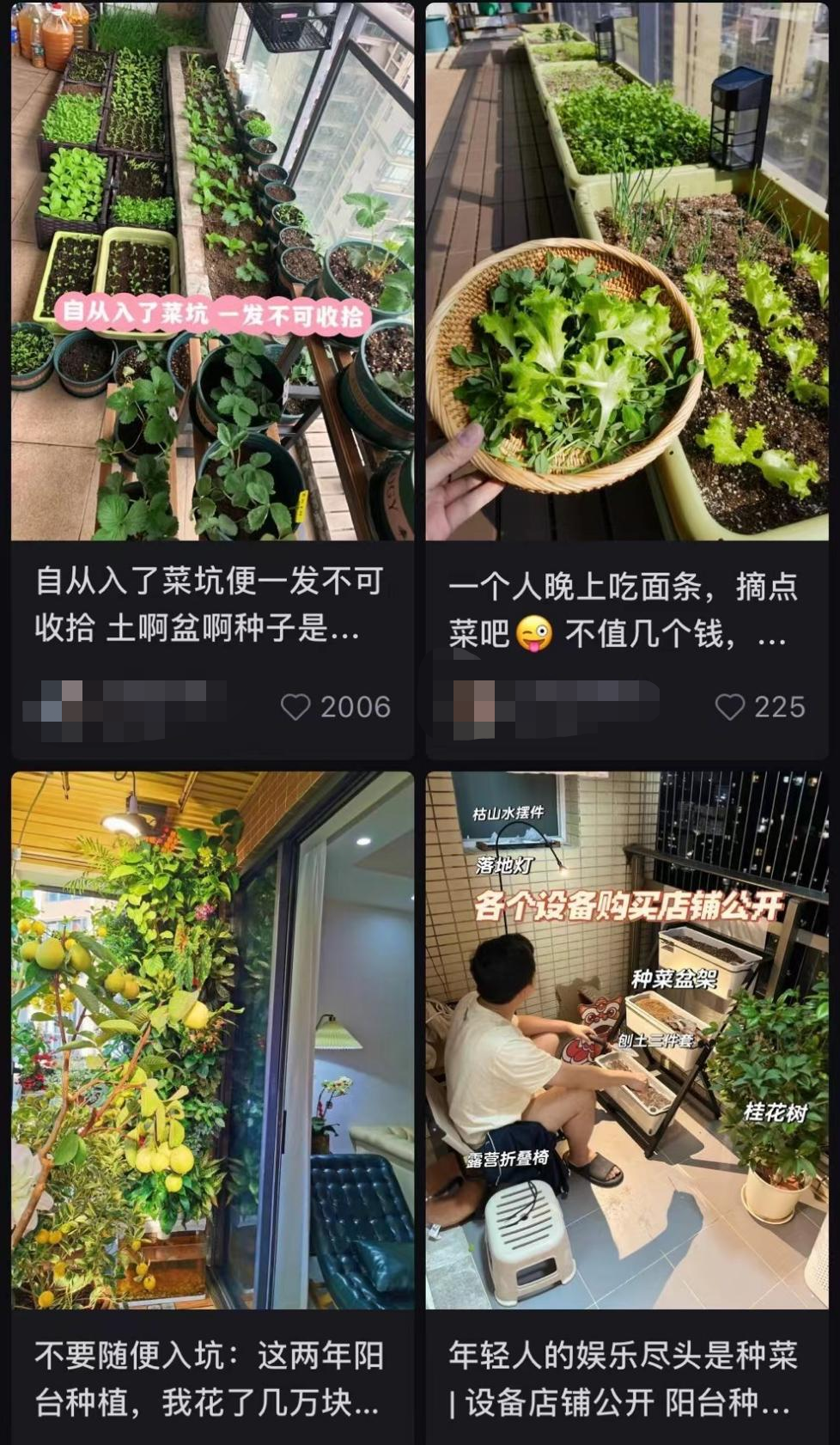Open author profile of the 2006-likes post
This screenshot has width=840, height=1445.
(120, 707)
